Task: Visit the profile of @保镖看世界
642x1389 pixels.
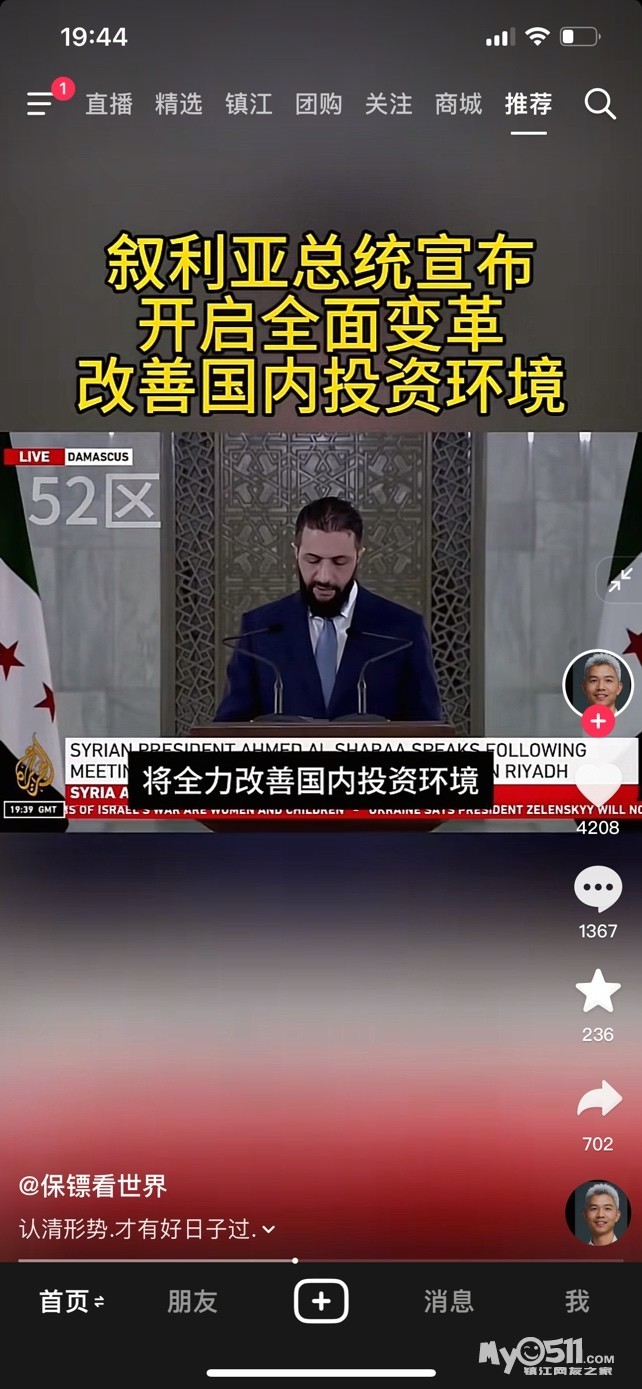Action: pos(93,1186)
